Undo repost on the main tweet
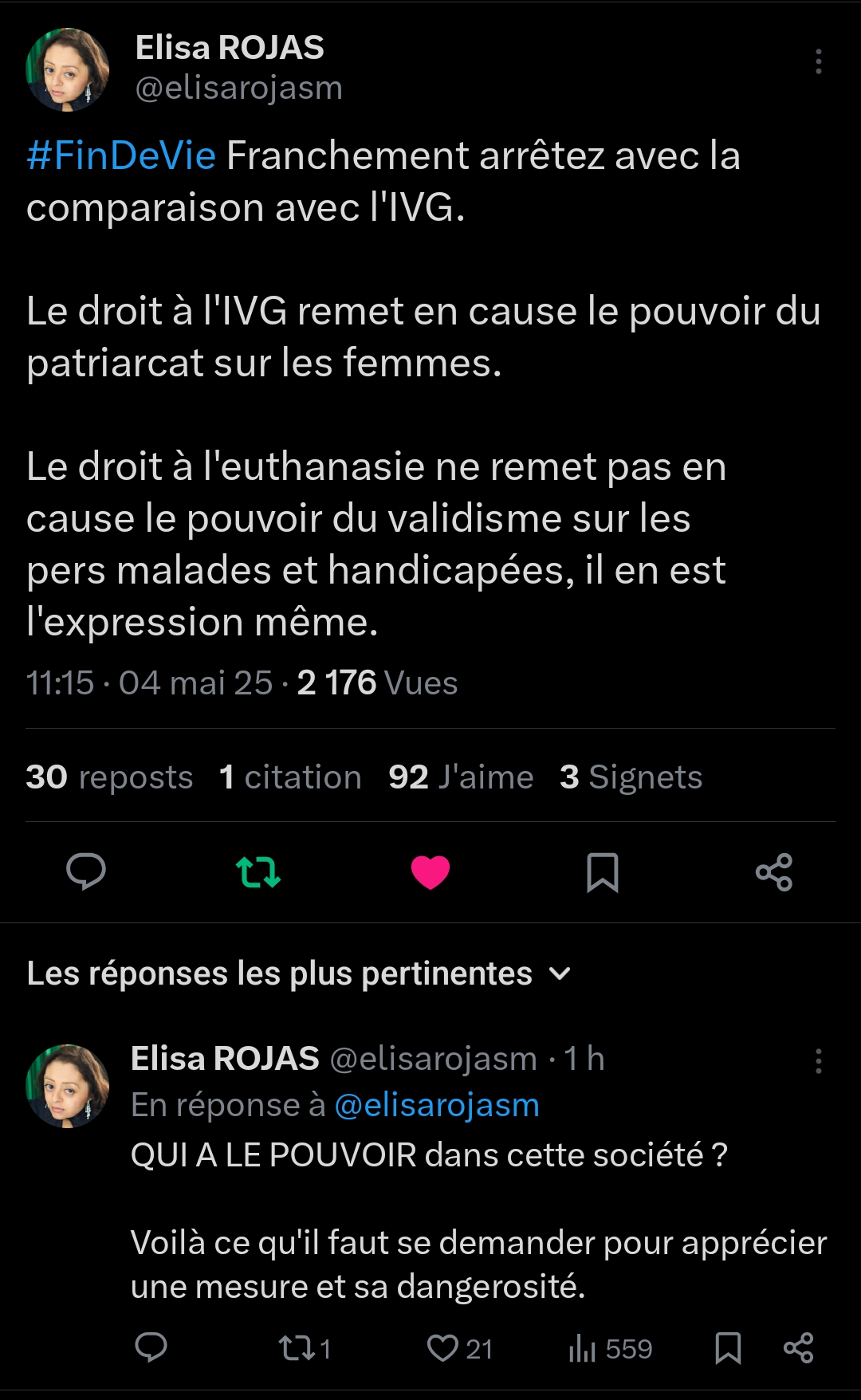This screenshot has width=861, height=1400. click(x=258, y=871)
